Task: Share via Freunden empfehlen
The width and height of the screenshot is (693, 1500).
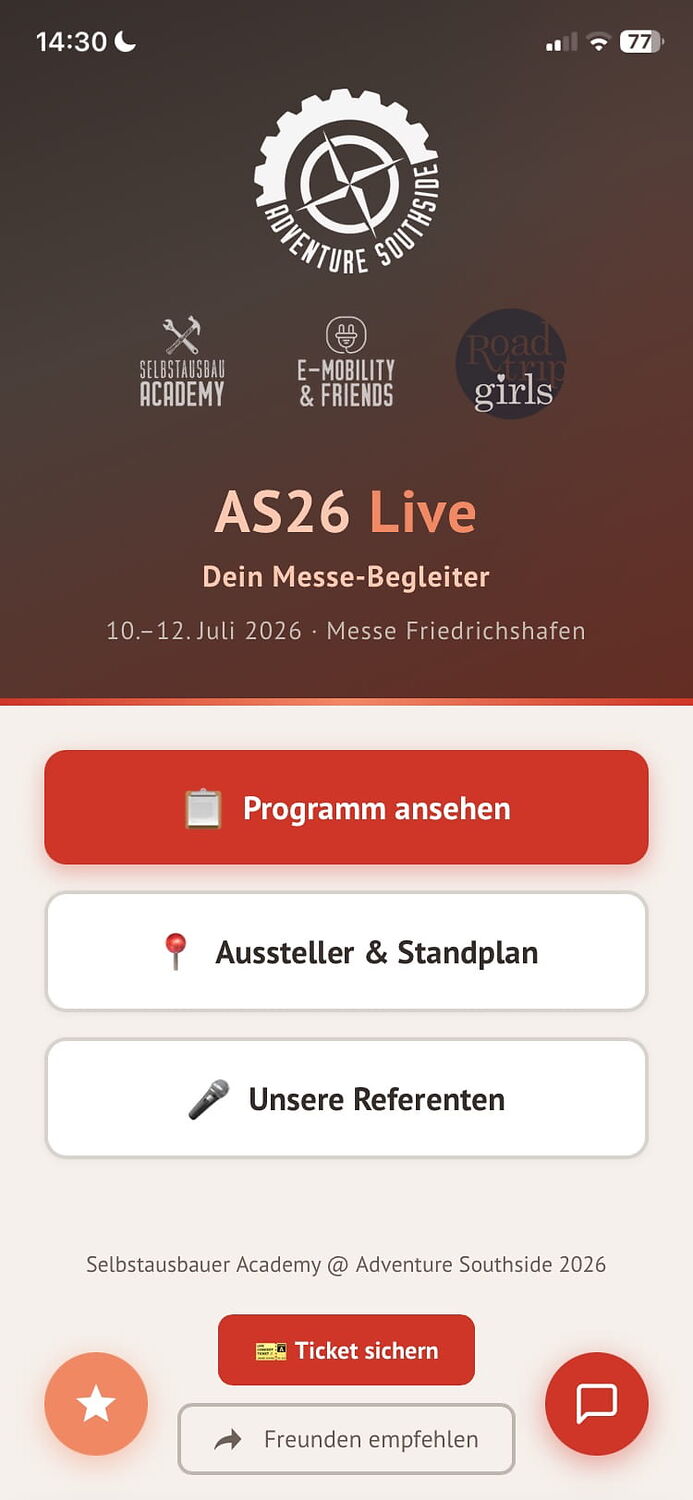Action: point(346,1439)
